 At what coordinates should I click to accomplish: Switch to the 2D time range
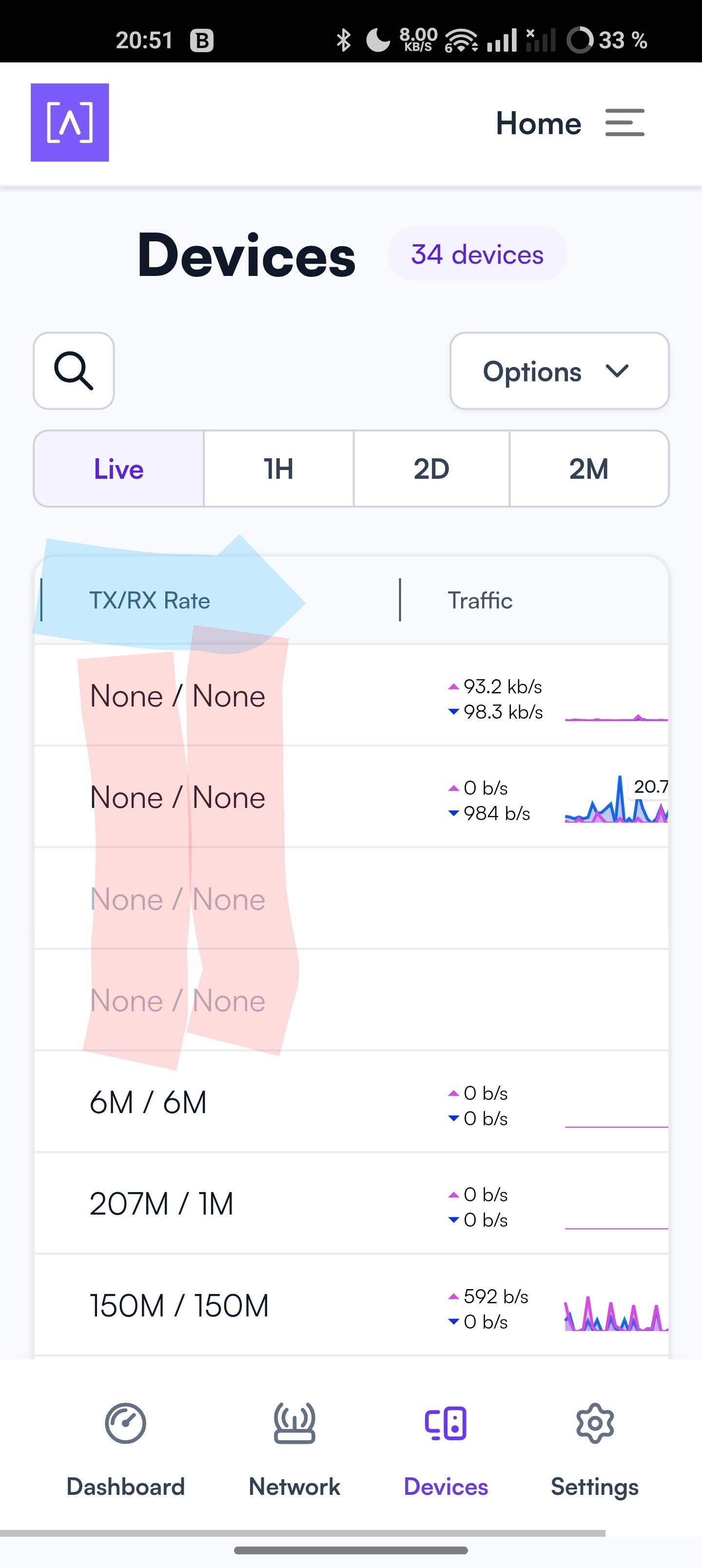click(431, 469)
